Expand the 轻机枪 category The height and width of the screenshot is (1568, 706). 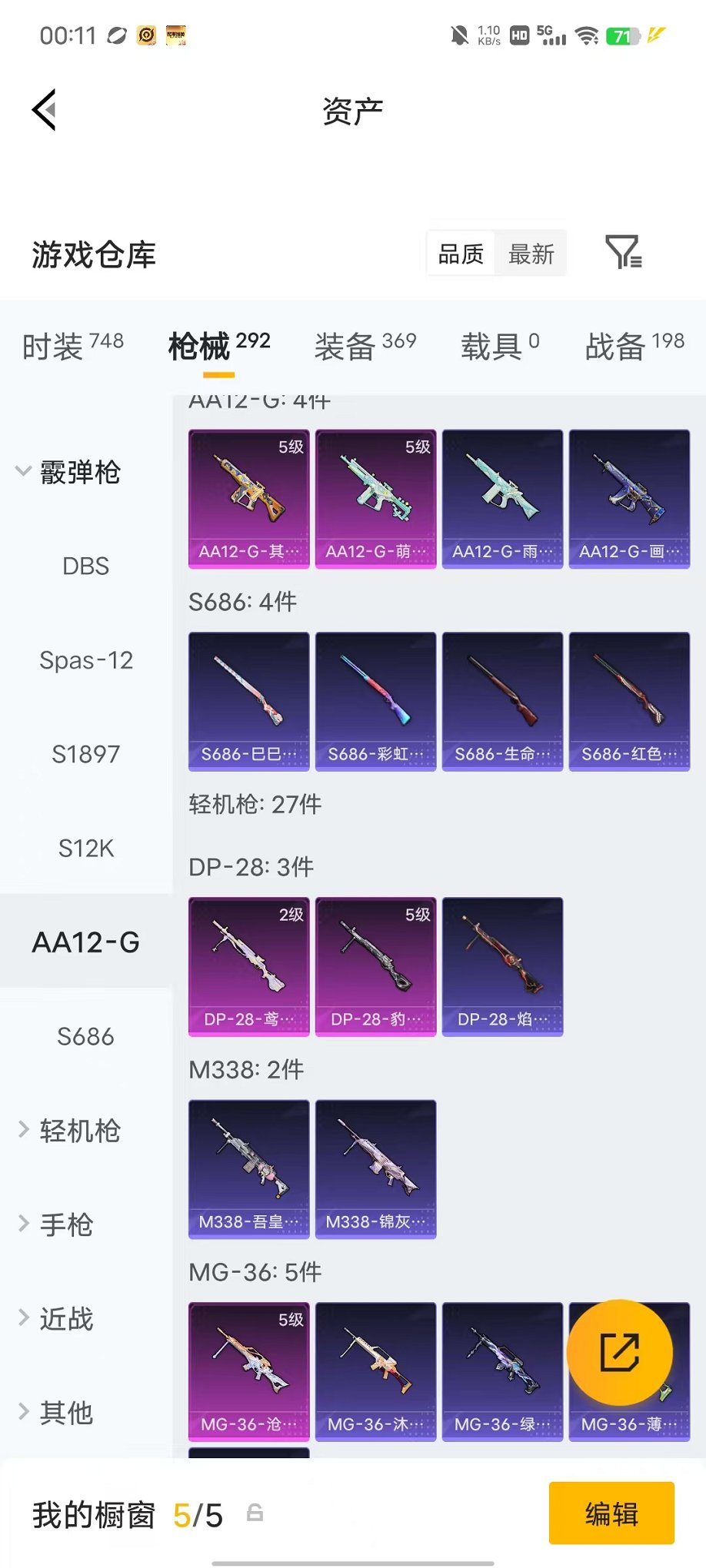tap(69, 1131)
